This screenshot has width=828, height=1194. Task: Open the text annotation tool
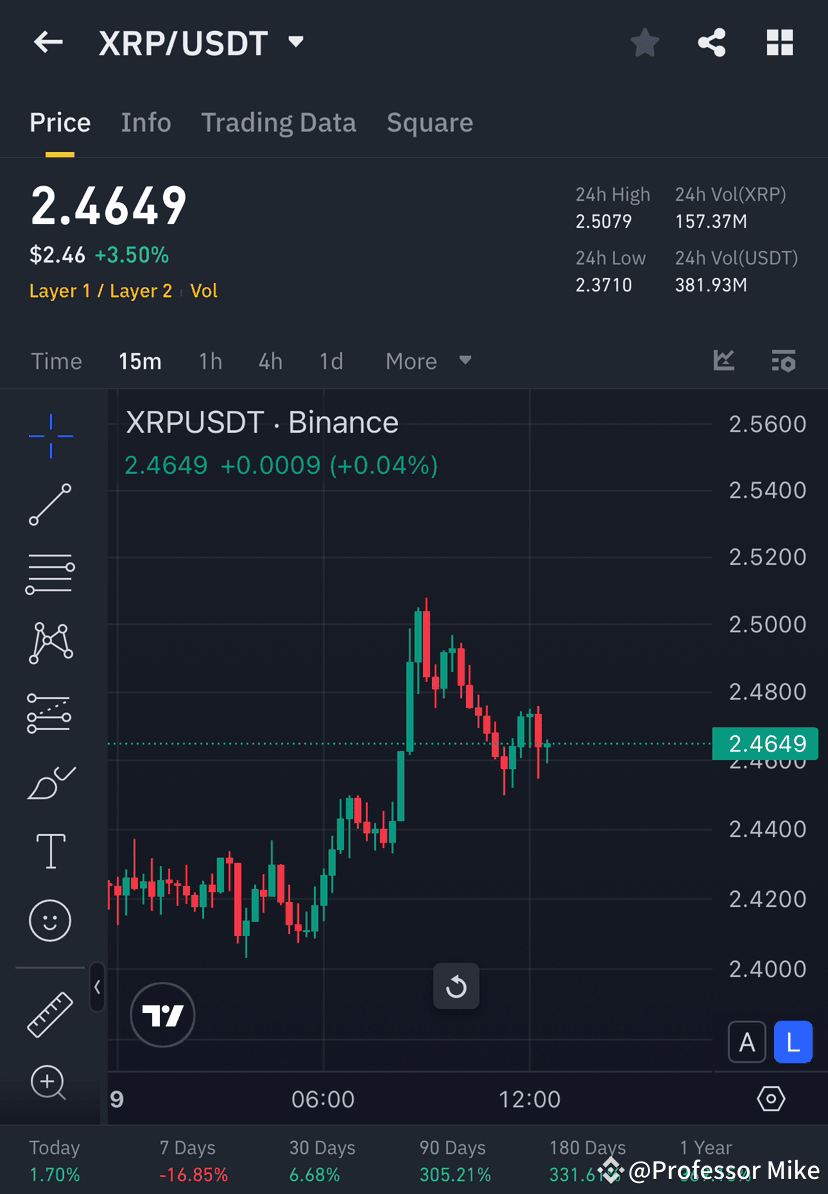(50, 850)
